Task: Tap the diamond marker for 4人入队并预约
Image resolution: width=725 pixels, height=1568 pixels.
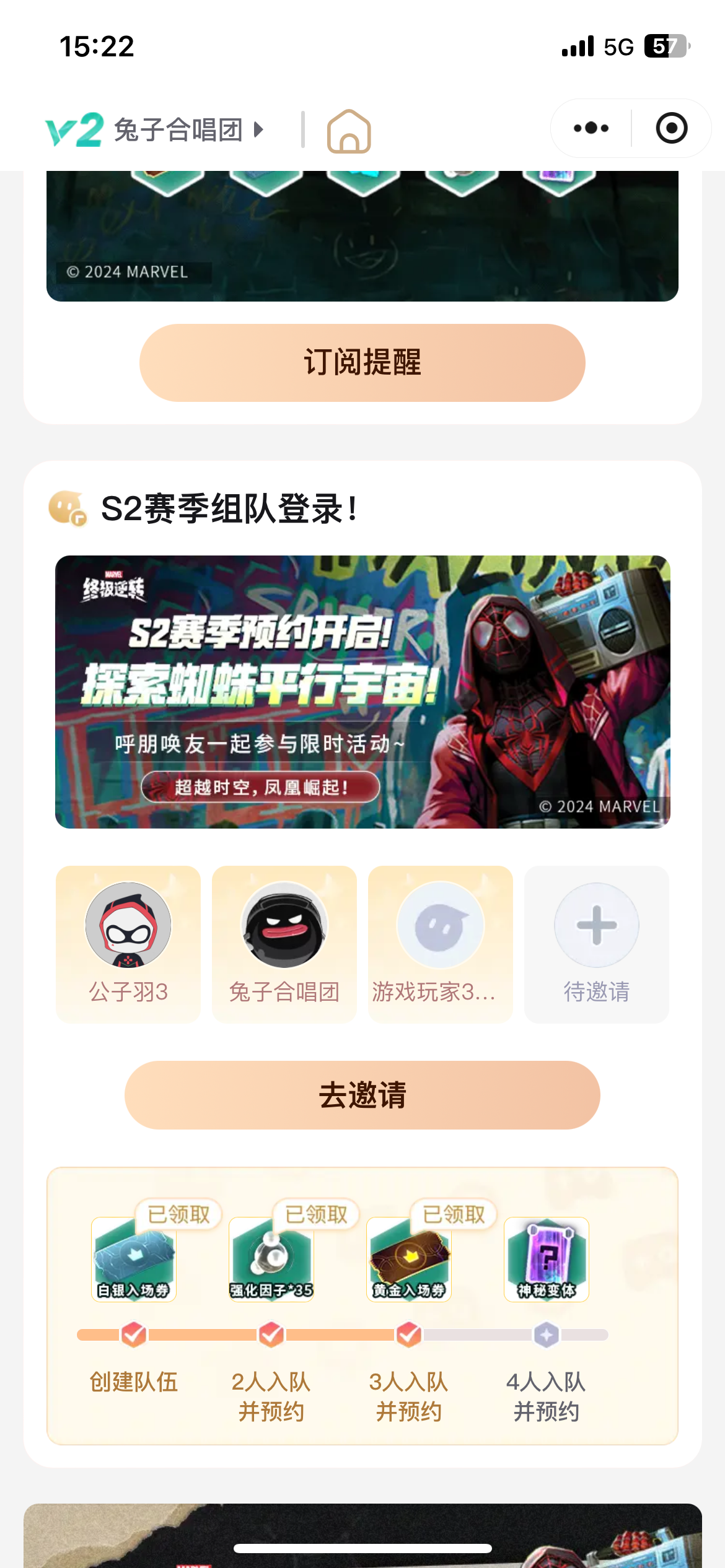Action: coord(546,1335)
